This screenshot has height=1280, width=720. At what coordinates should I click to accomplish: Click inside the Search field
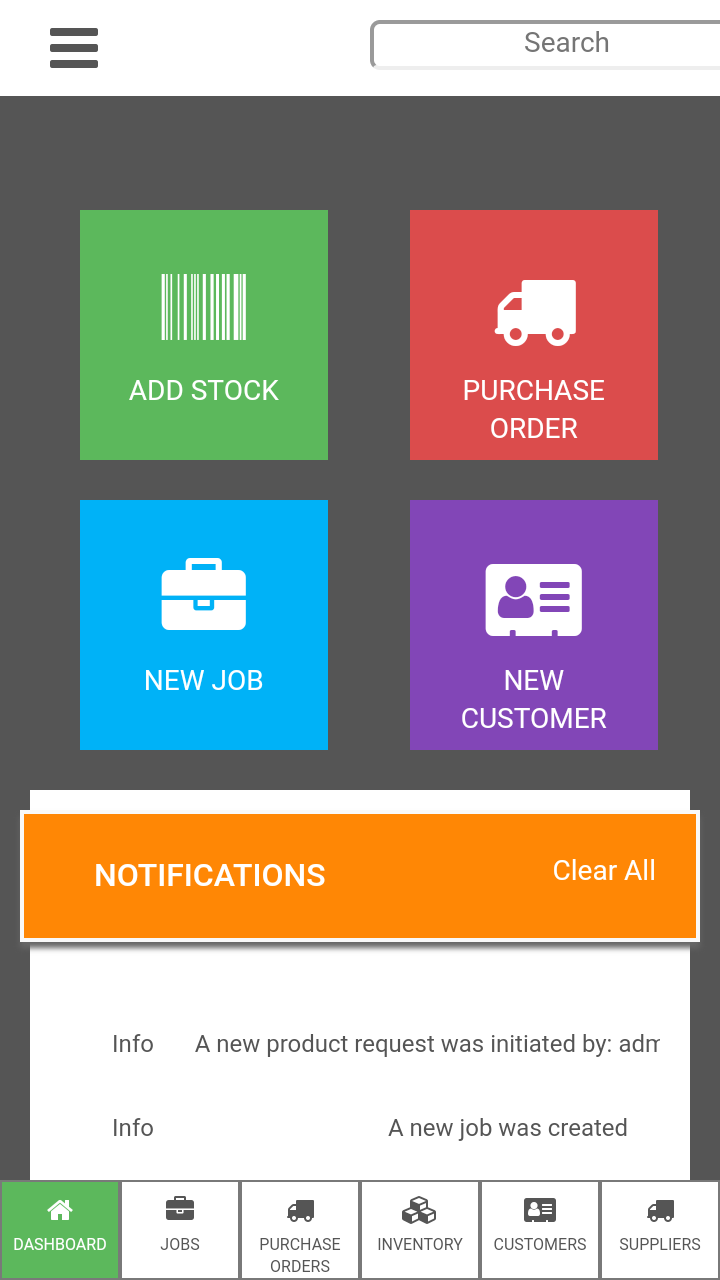point(566,42)
